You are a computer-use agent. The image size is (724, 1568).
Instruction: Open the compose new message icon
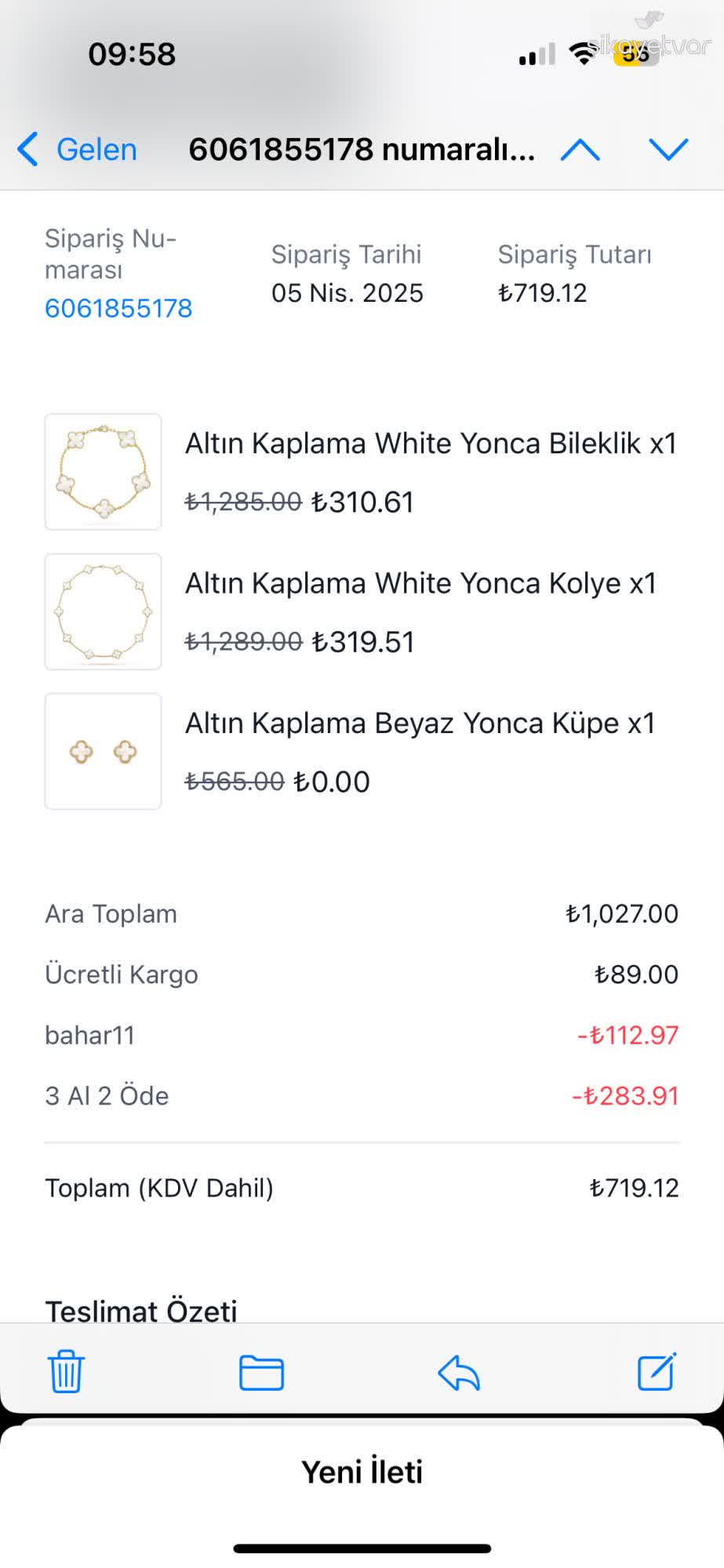coord(657,1373)
